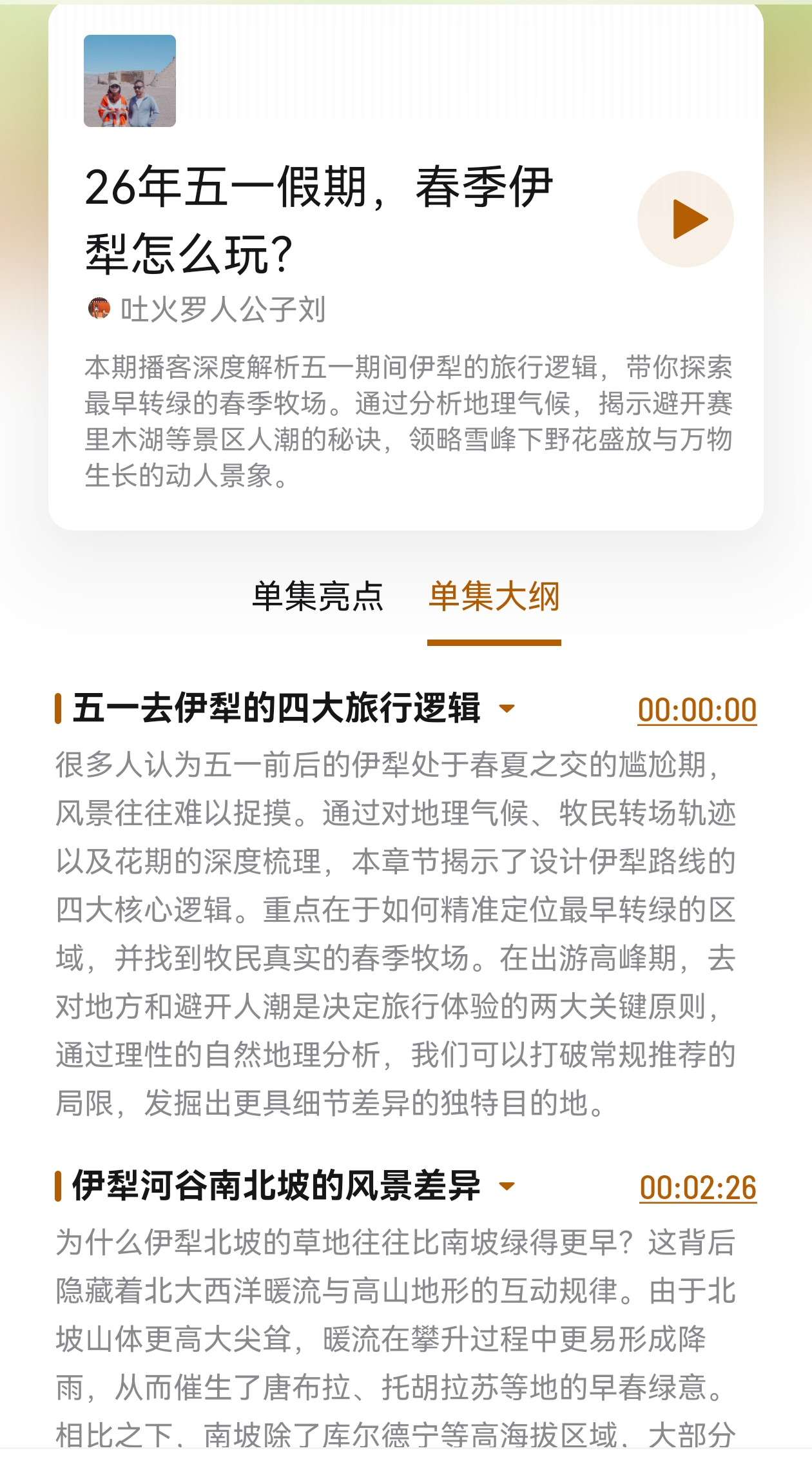Screen dimensions: 812x1466
Task: Play the podcast episode
Action: tap(685, 219)
